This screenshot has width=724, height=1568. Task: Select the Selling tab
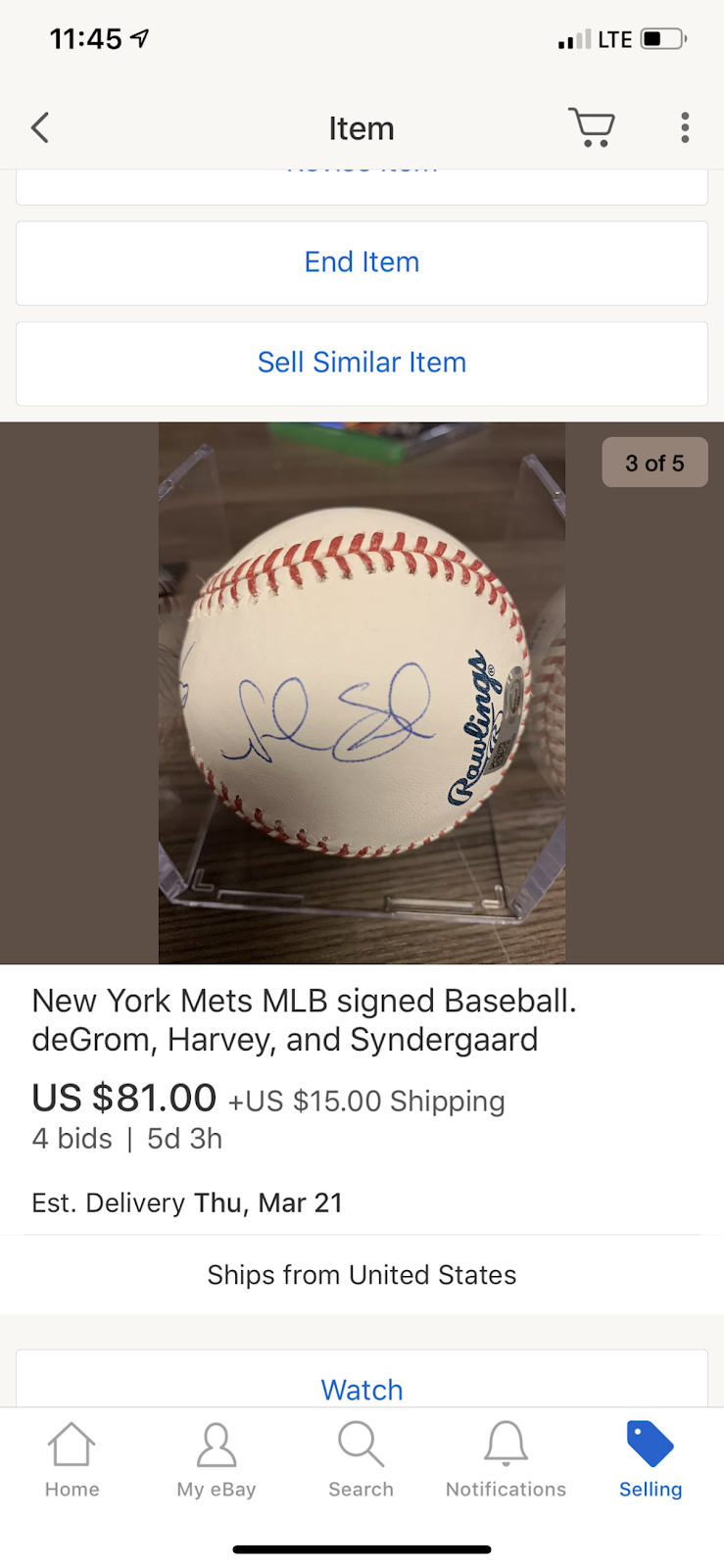[651, 1461]
